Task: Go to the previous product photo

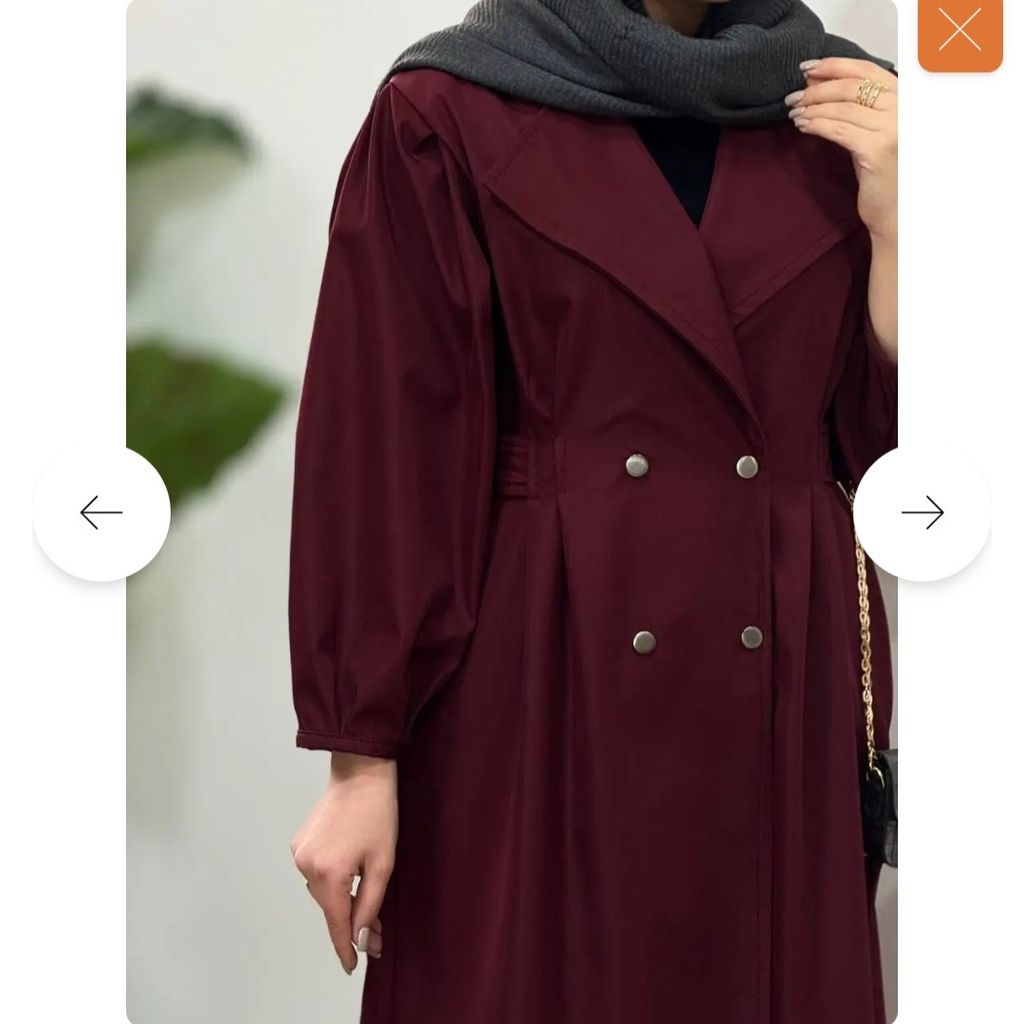Action: click(101, 512)
